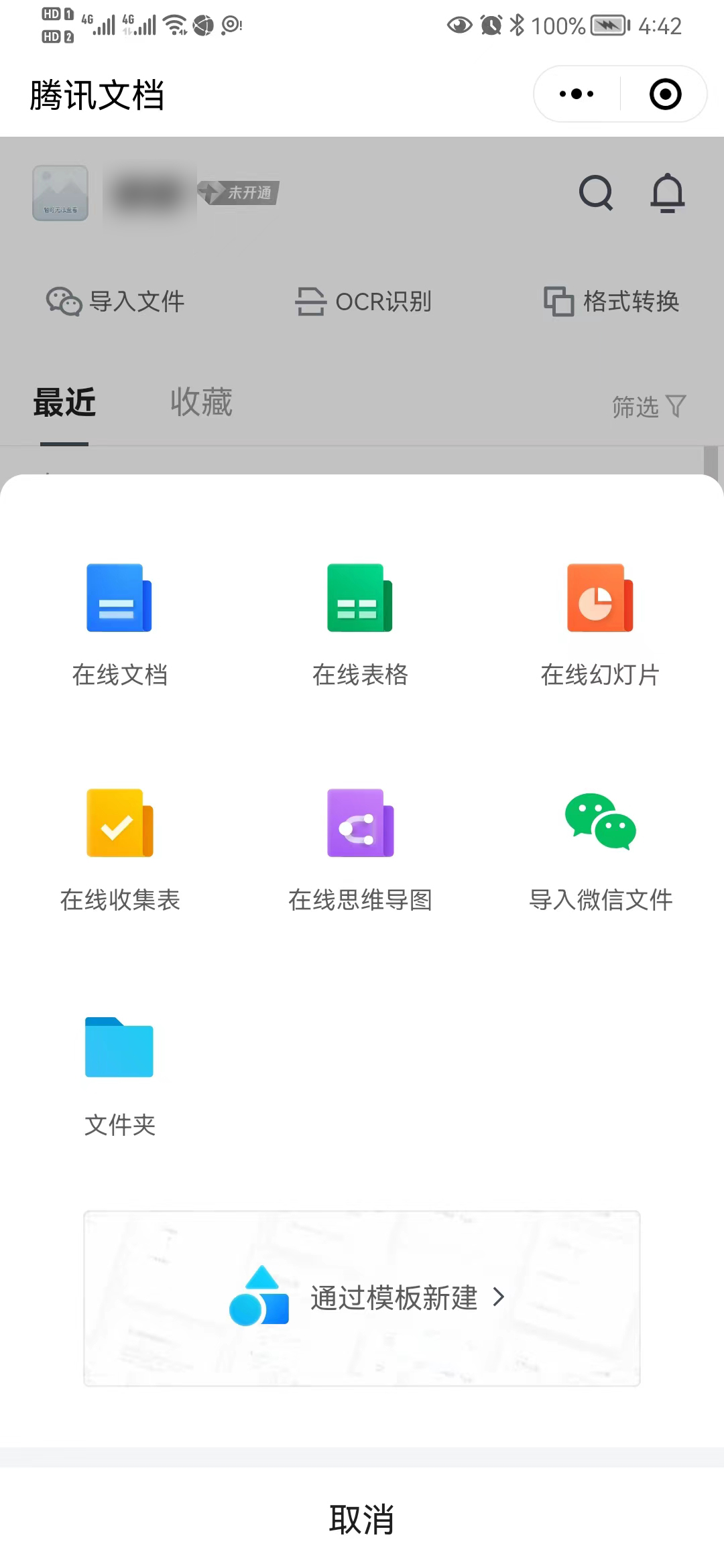Create a new 在线表格 spreadsheet

360,627
